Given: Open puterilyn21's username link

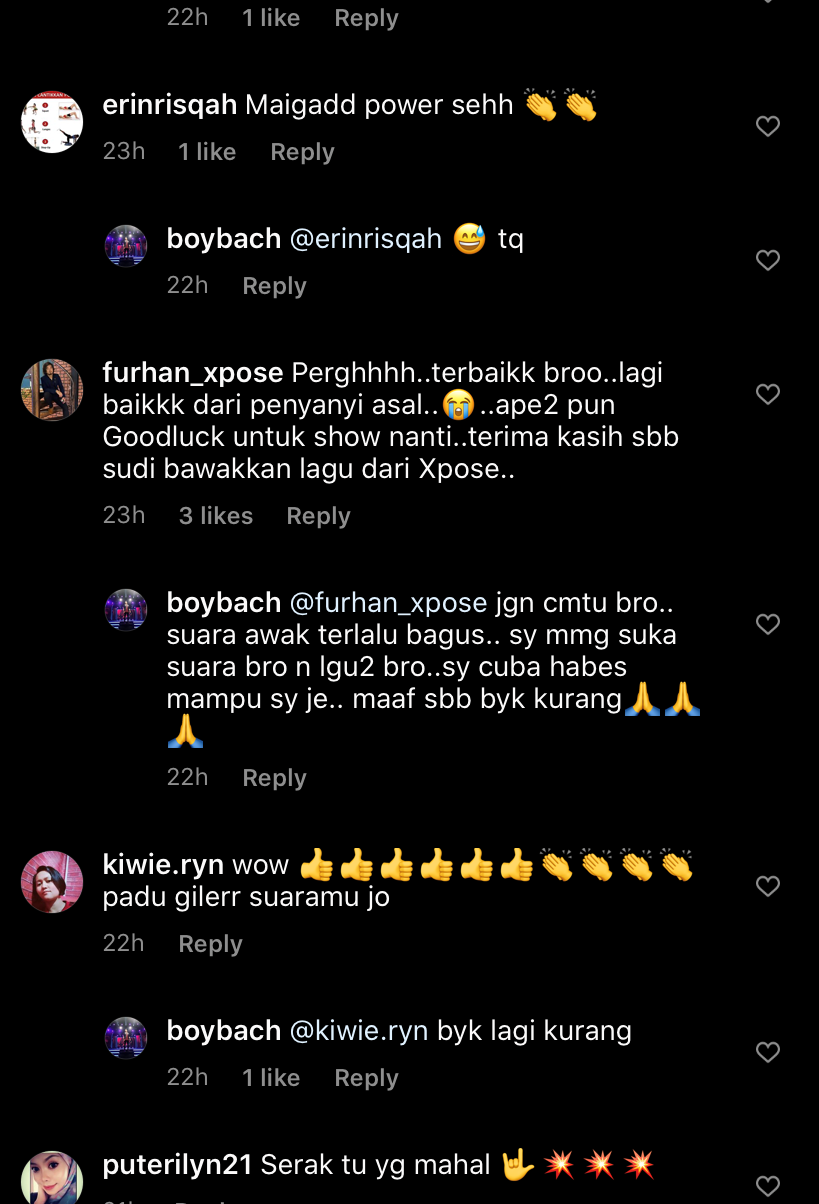Looking at the screenshot, I should click(x=178, y=1165).
